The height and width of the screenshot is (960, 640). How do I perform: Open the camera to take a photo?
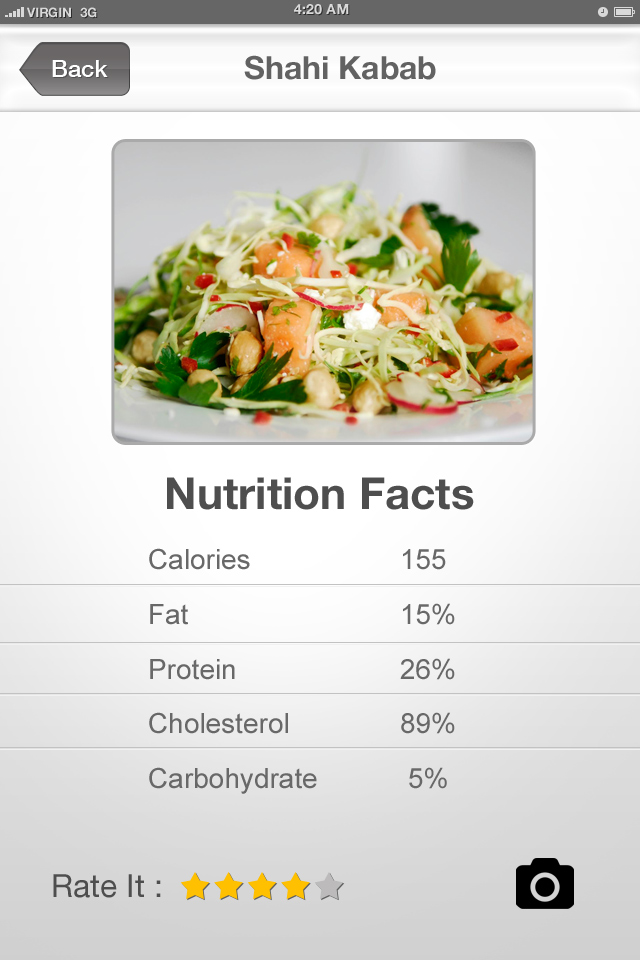[545, 884]
